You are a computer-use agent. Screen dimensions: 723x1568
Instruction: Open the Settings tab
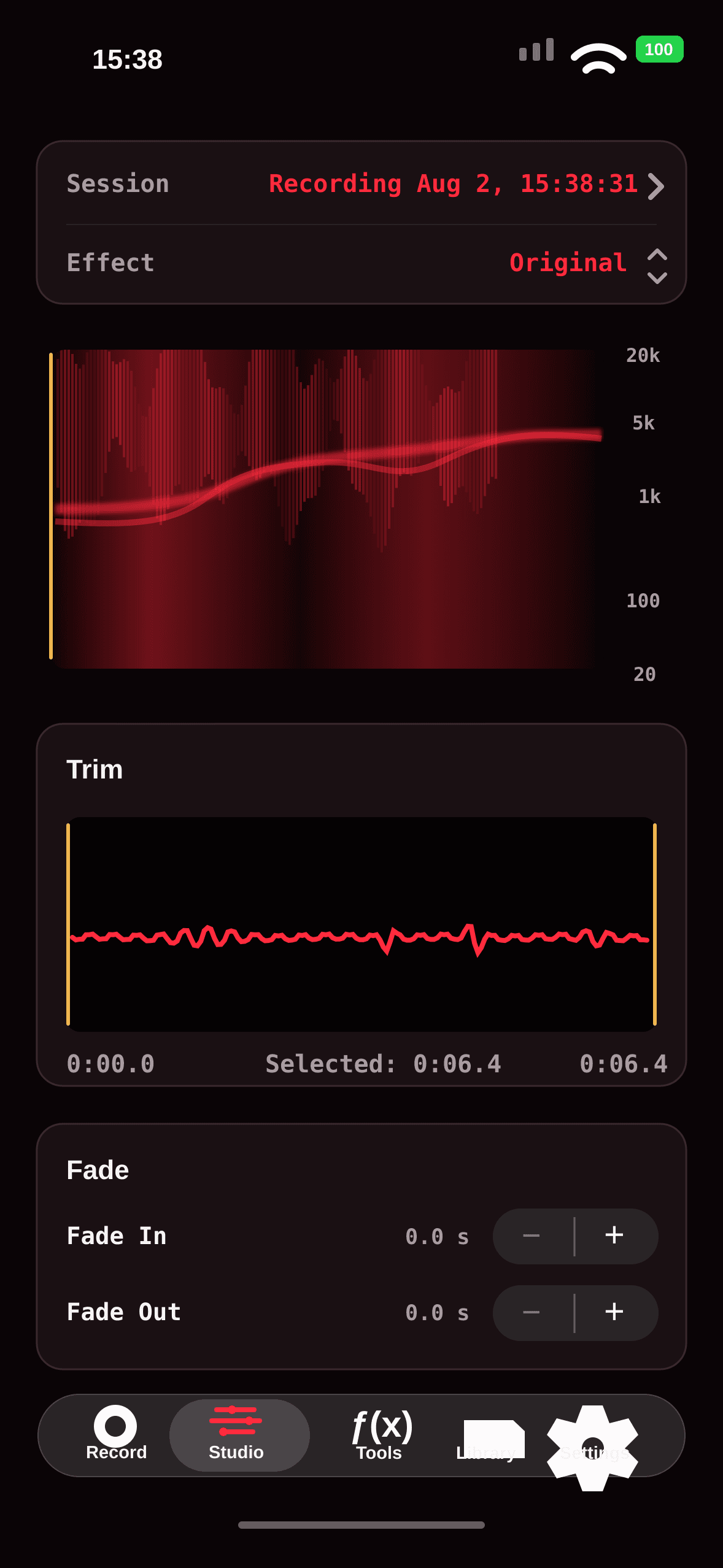(592, 1448)
